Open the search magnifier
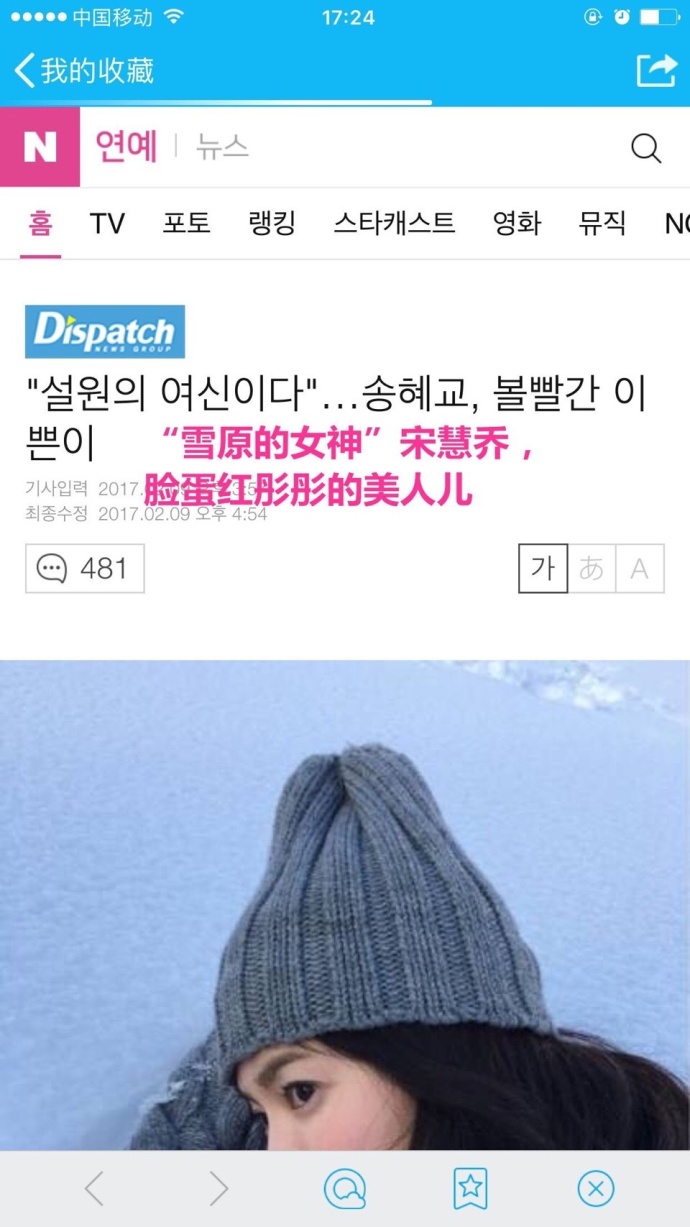The image size is (690, 1227). pos(646,149)
